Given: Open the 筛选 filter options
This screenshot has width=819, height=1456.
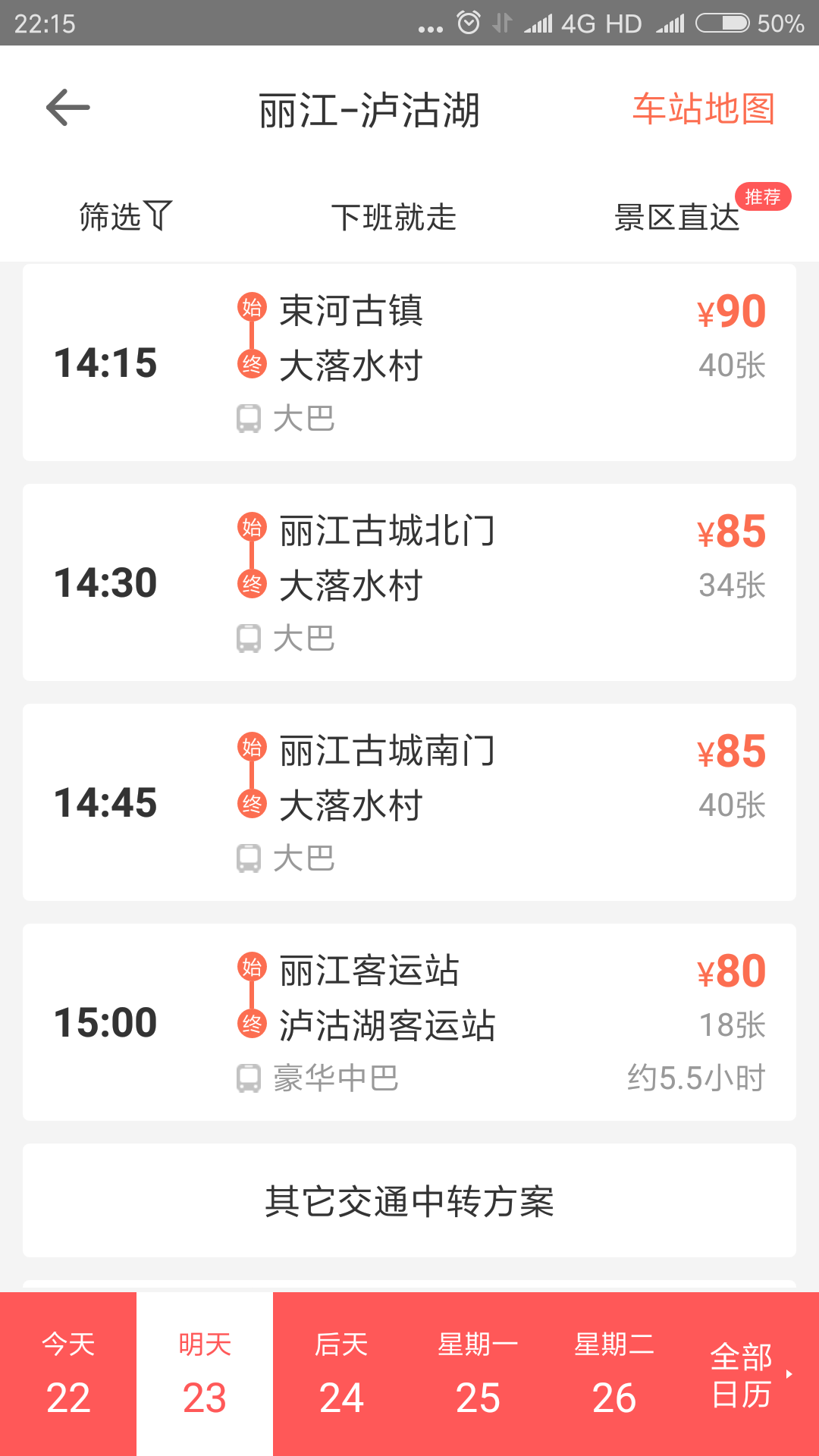Looking at the screenshot, I should [126, 217].
